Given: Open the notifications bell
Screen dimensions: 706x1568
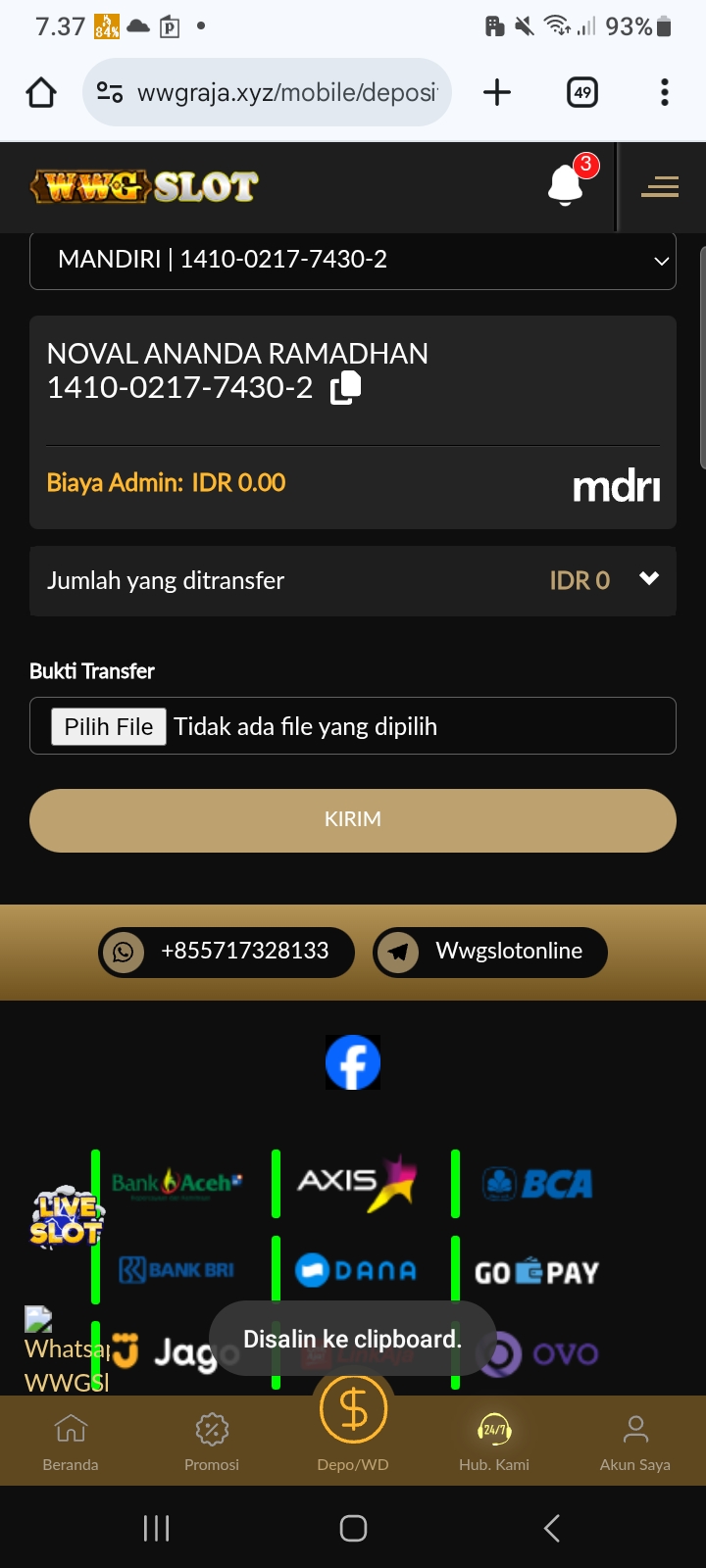Looking at the screenshot, I should (567, 184).
